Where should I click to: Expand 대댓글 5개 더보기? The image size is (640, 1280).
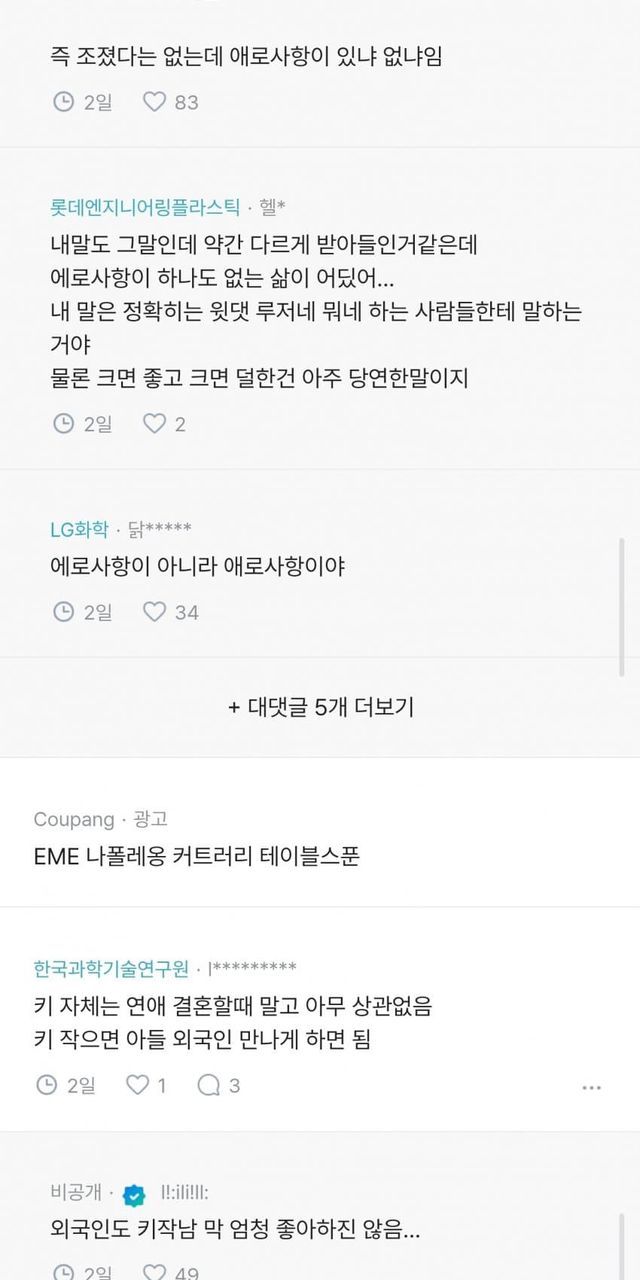pyautogui.click(x=320, y=707)
